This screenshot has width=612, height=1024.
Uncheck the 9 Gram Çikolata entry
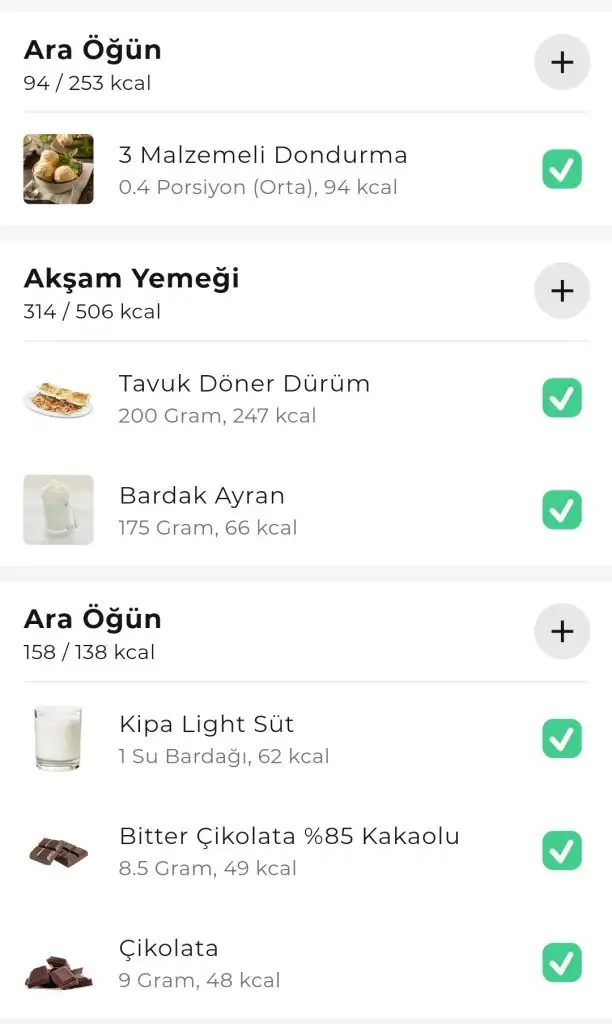(x=562, y=963)
